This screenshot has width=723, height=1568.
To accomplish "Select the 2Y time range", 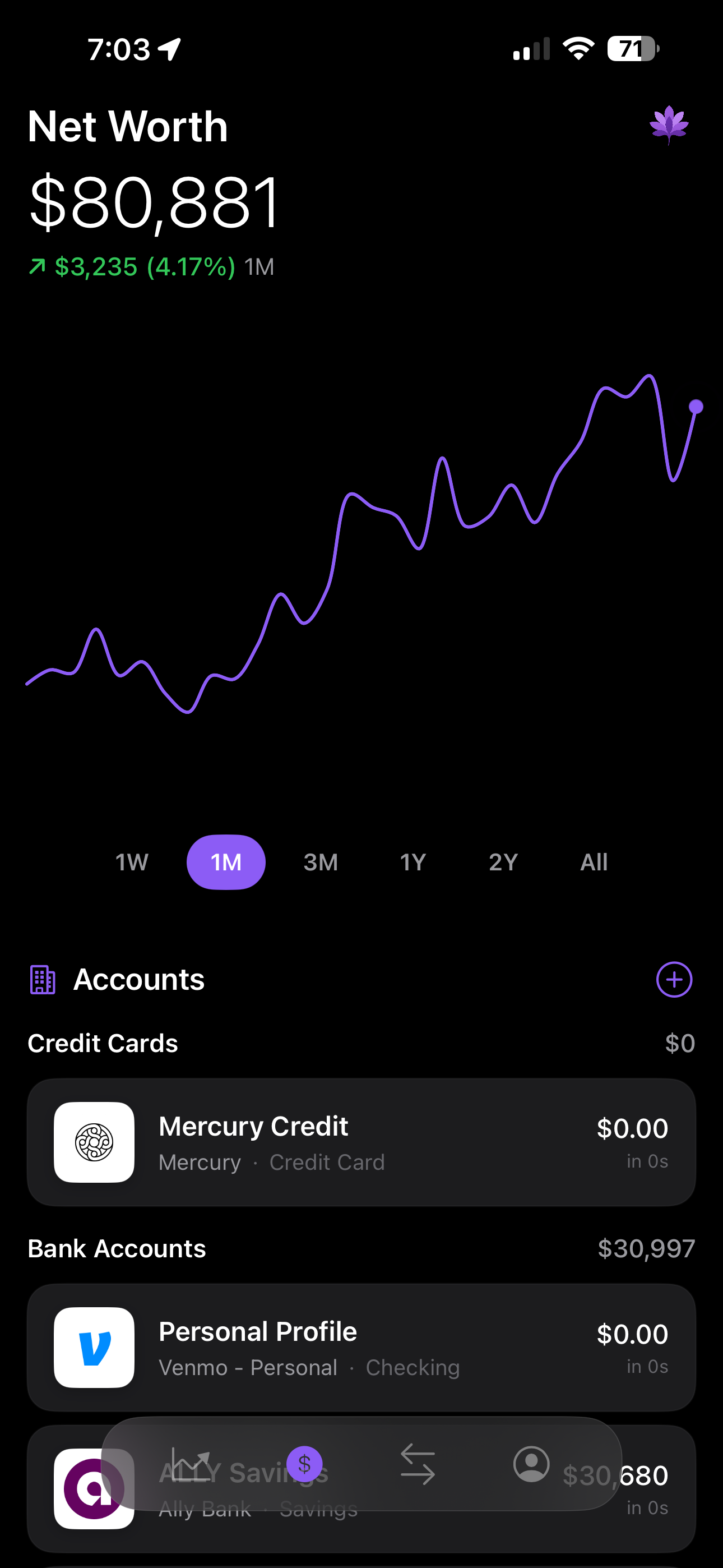I will (x=502, y=862).
